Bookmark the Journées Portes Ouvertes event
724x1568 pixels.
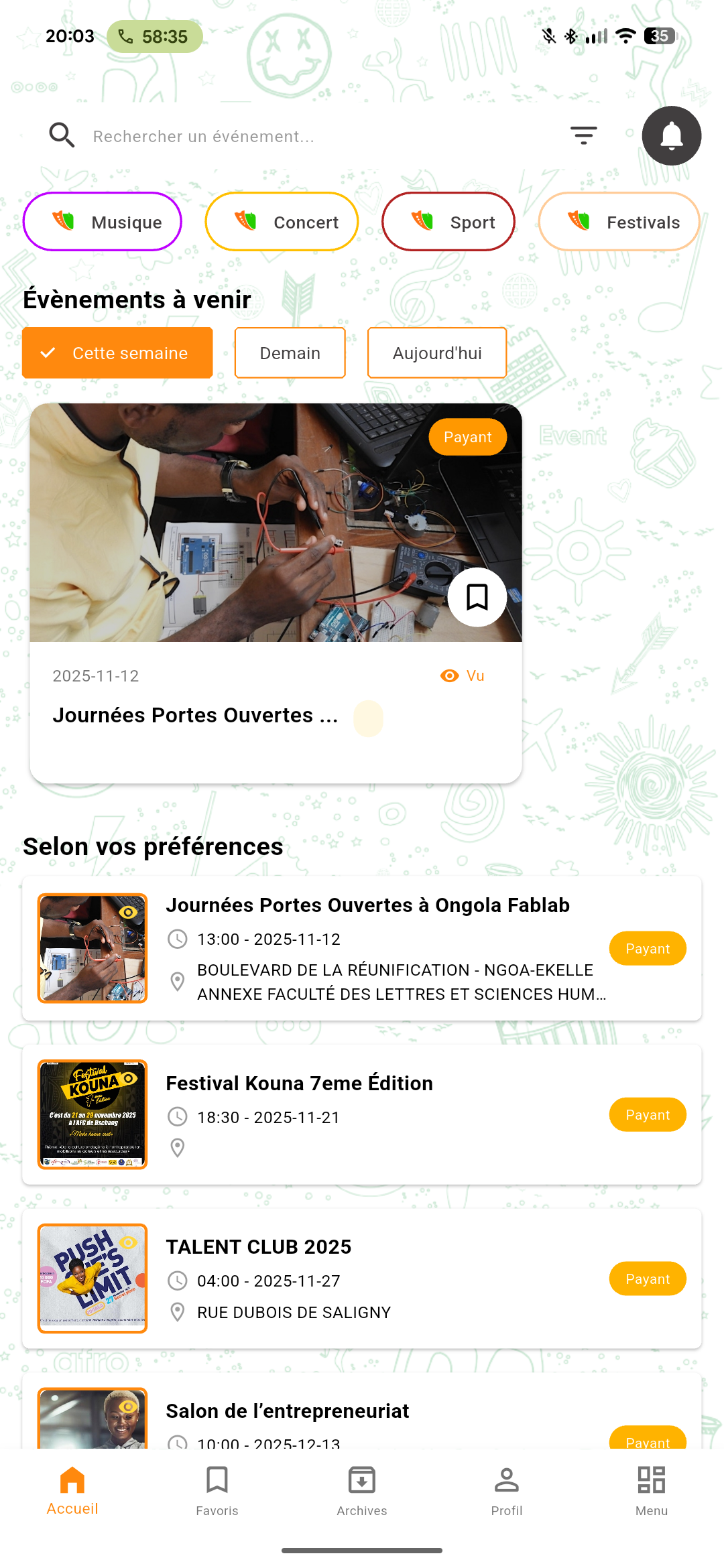point(477,597)
